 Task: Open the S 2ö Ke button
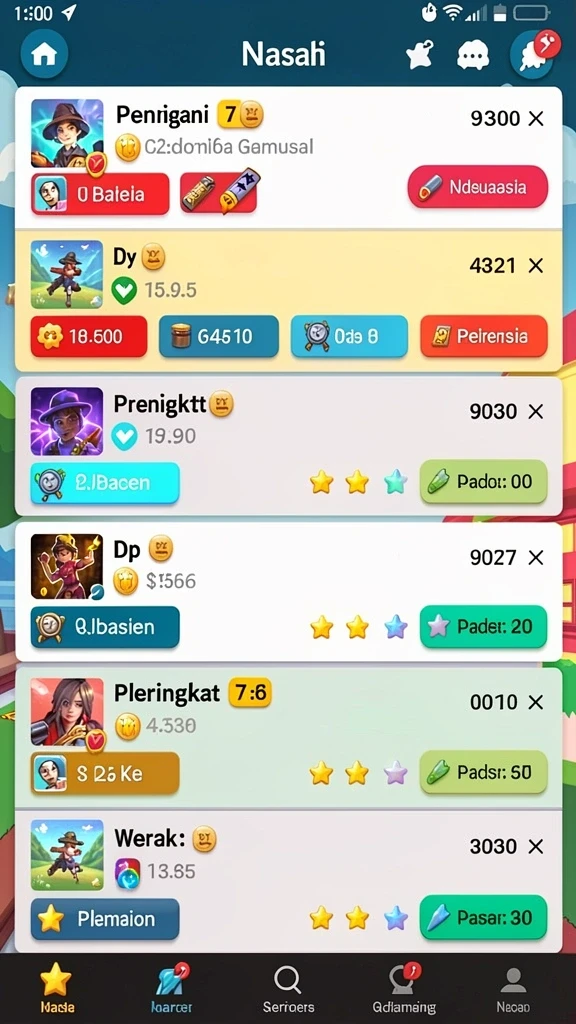point(105,773)
